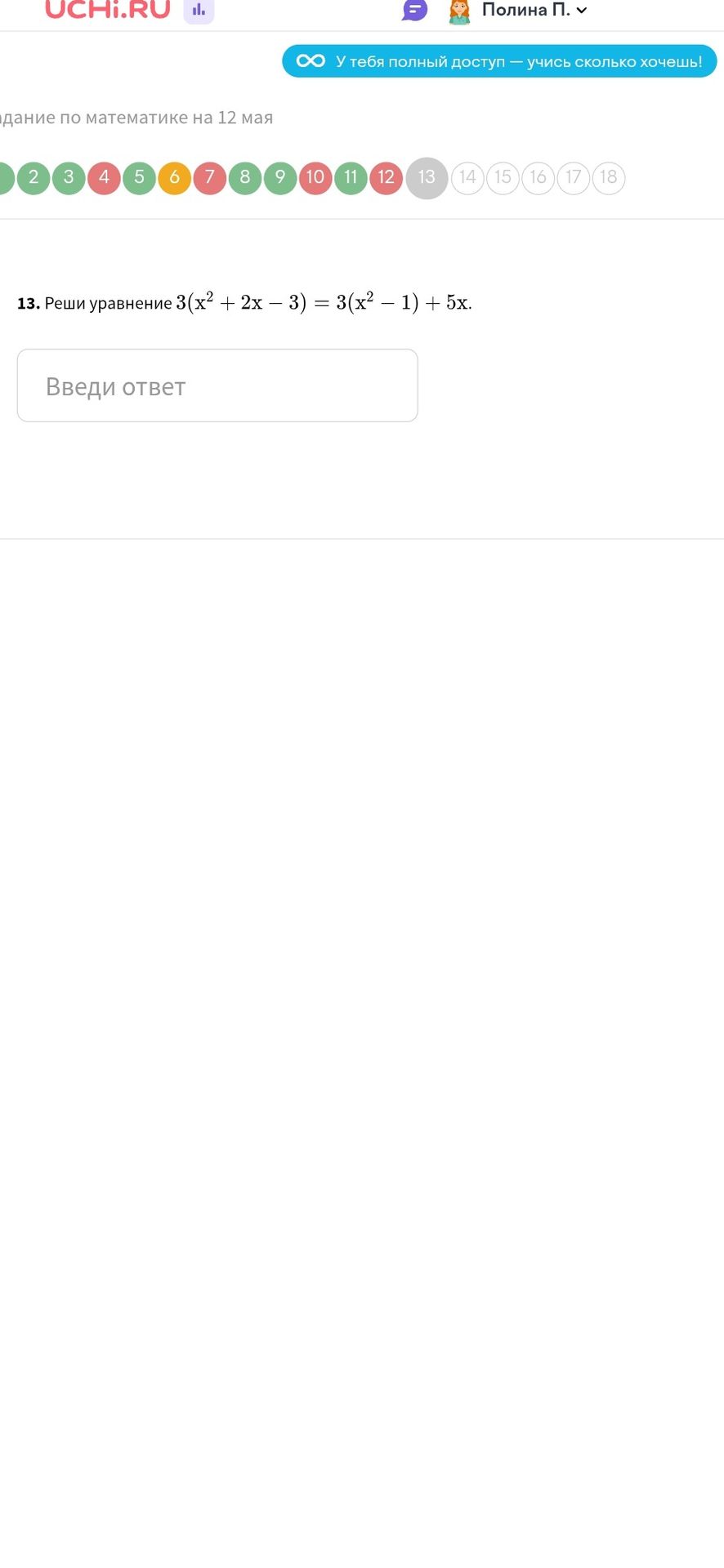
Task: Select question 9
Action: coord(280,177)
